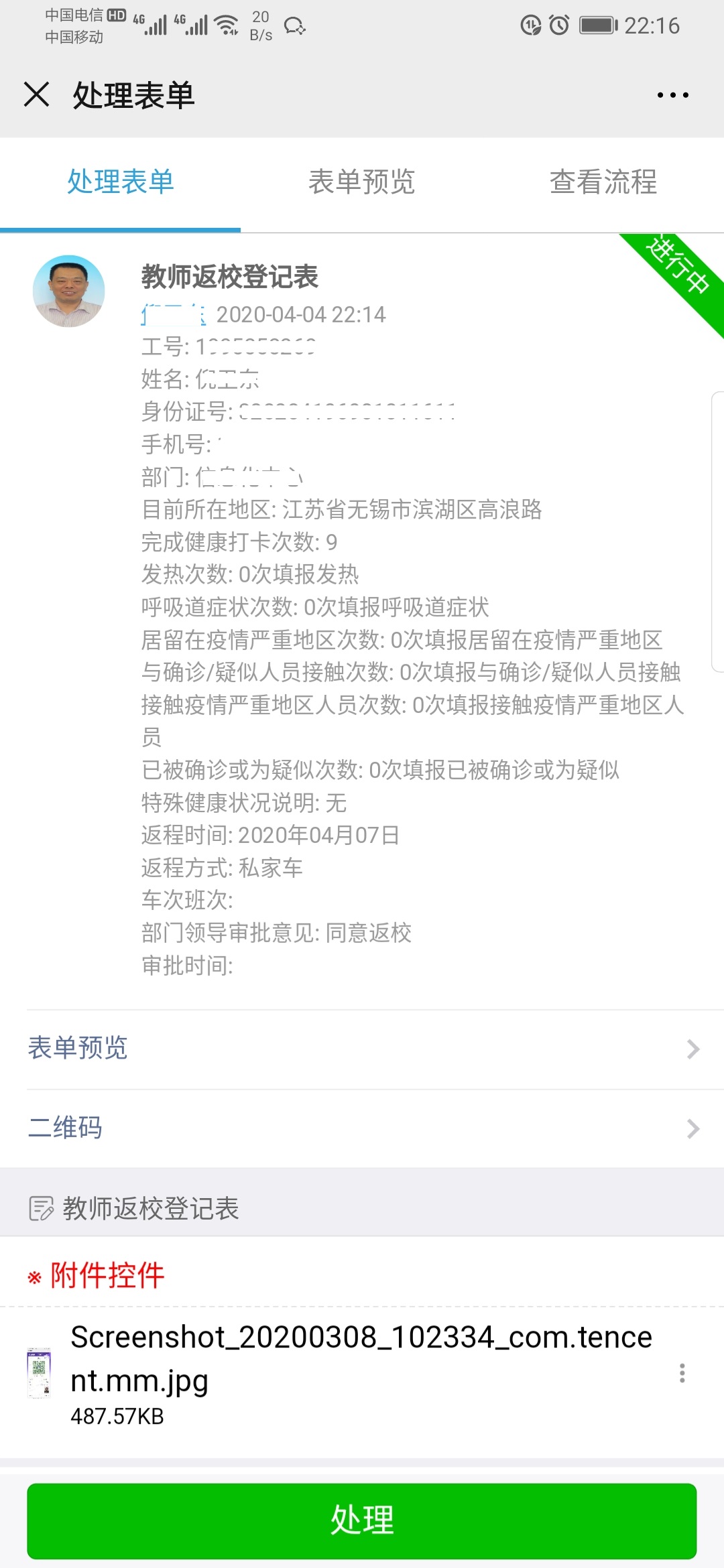Viewport: 724px width, 1568px height.
Task: Open the 二维码 row
Action: coord(362,1128)
